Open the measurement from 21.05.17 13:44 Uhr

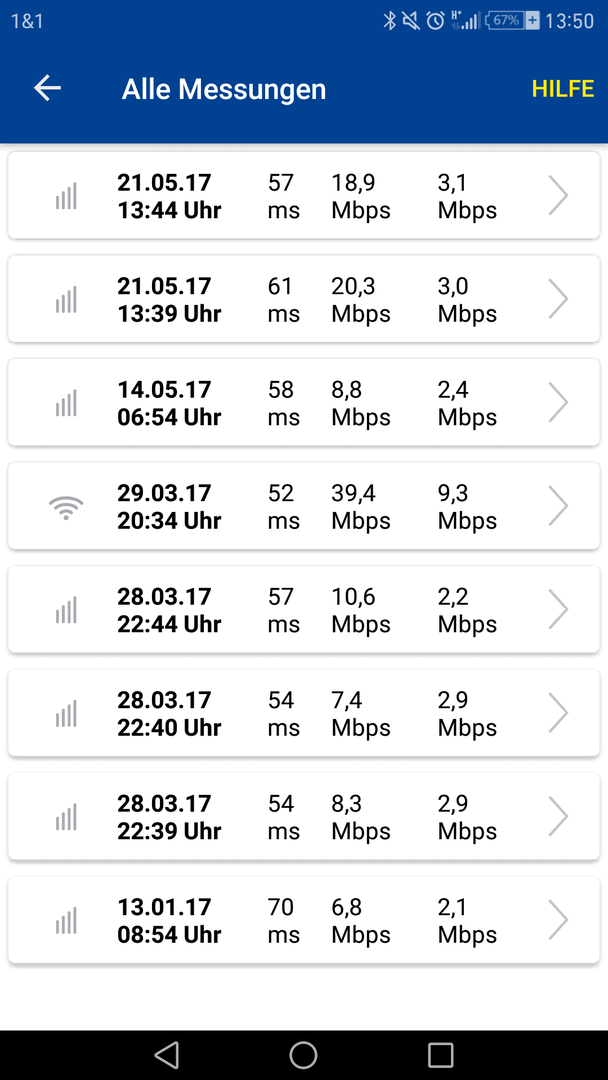[304, 196]
